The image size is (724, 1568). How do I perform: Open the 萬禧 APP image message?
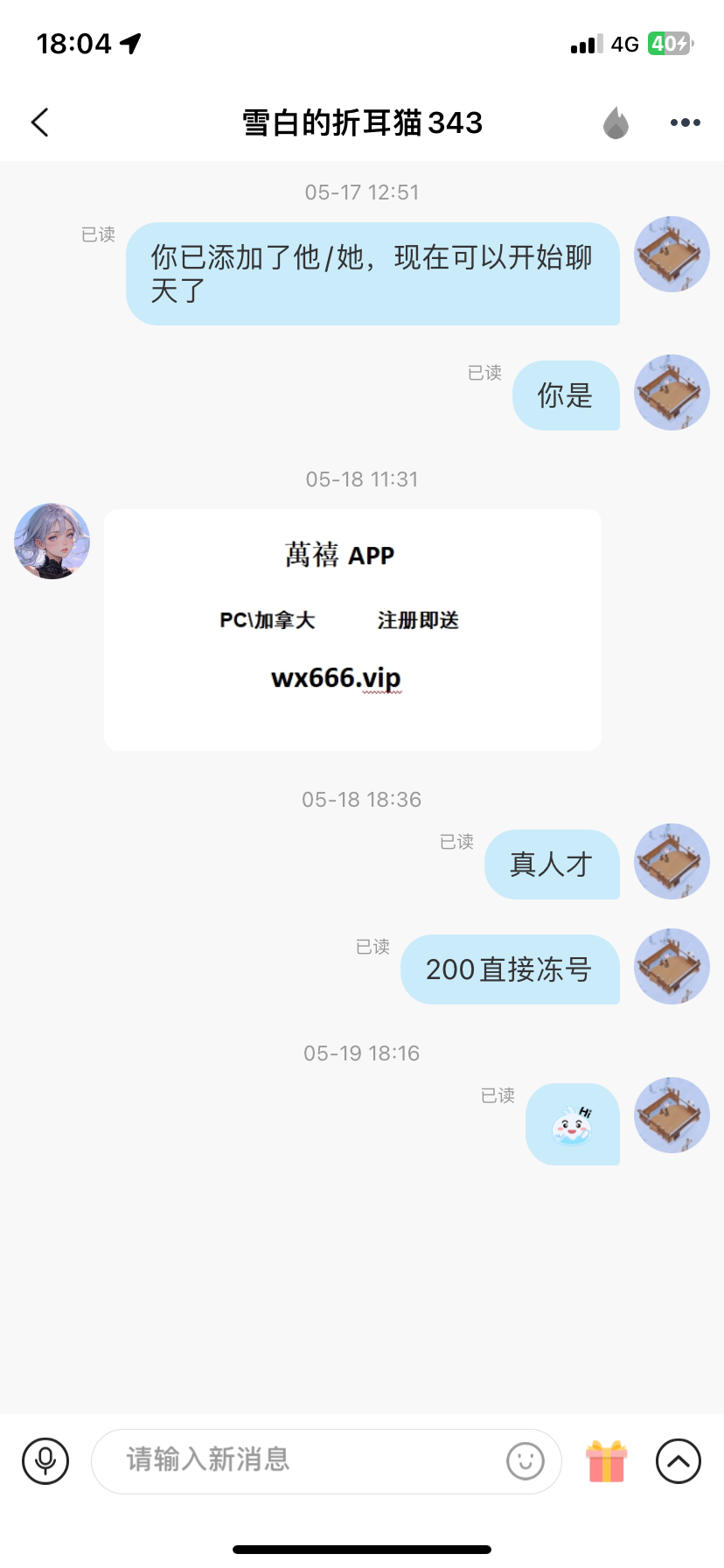[352, 629]
